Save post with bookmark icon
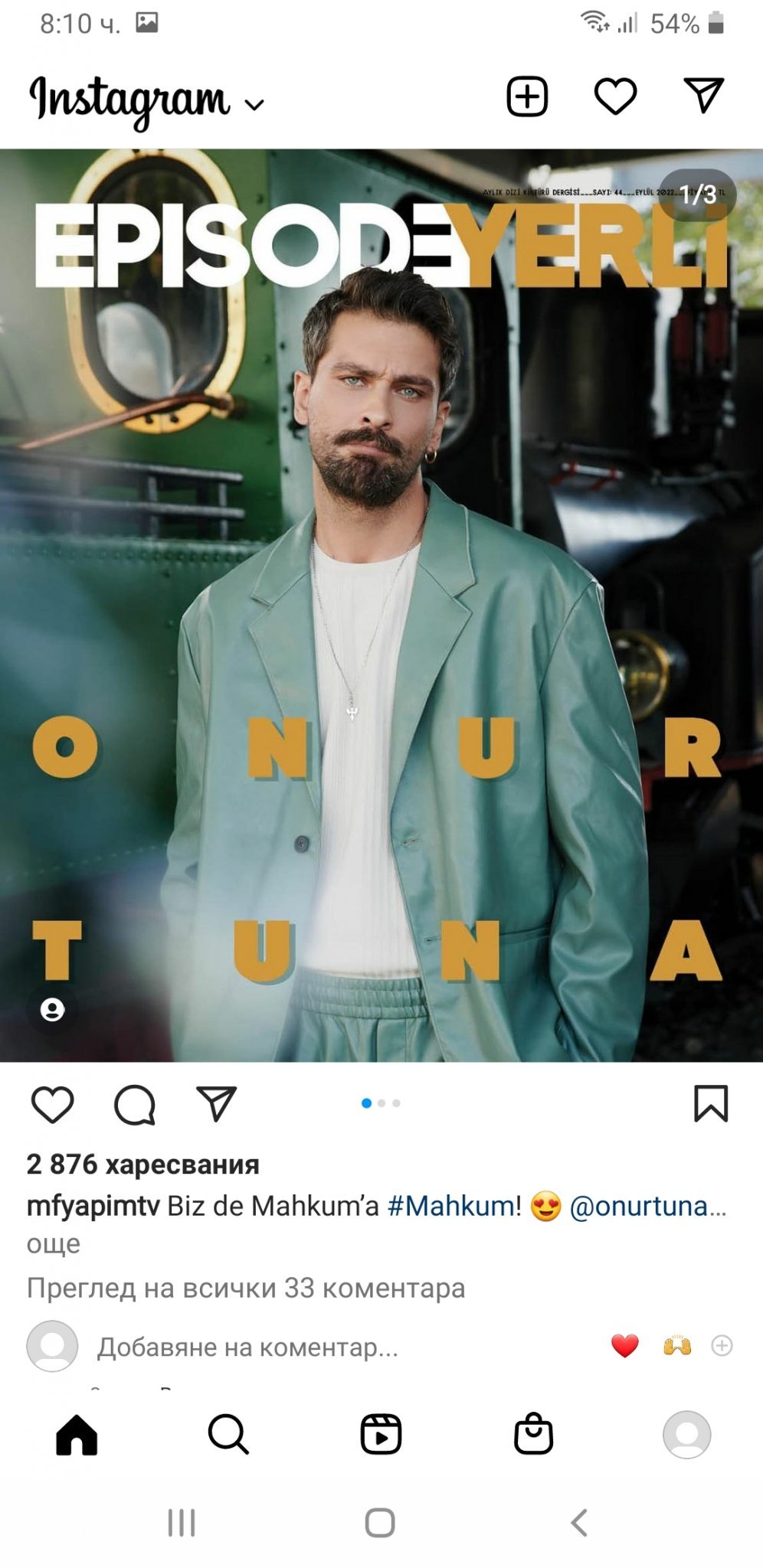This screenshot has width=763, height=1568. point(710,1103)
